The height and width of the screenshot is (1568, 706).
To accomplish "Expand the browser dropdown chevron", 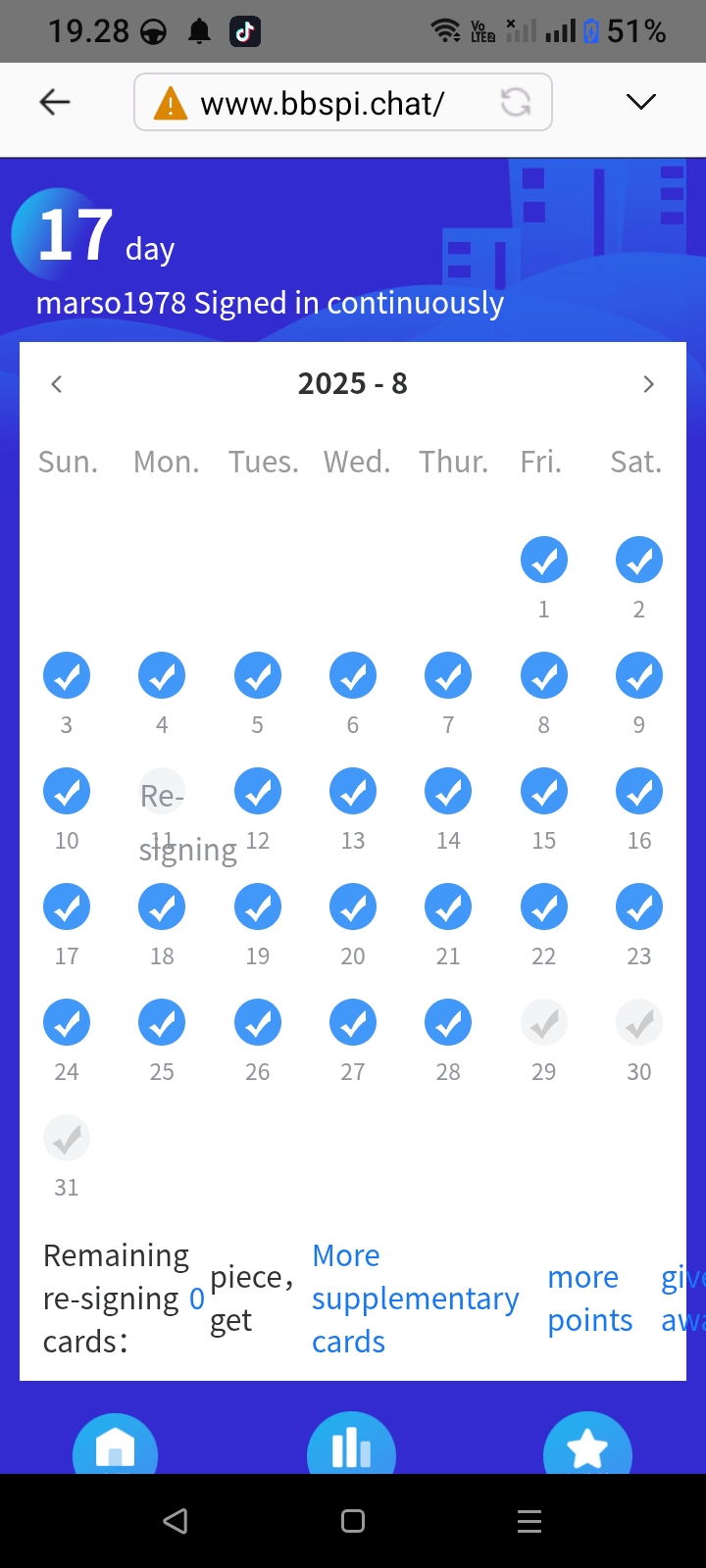I will [640, 102].
